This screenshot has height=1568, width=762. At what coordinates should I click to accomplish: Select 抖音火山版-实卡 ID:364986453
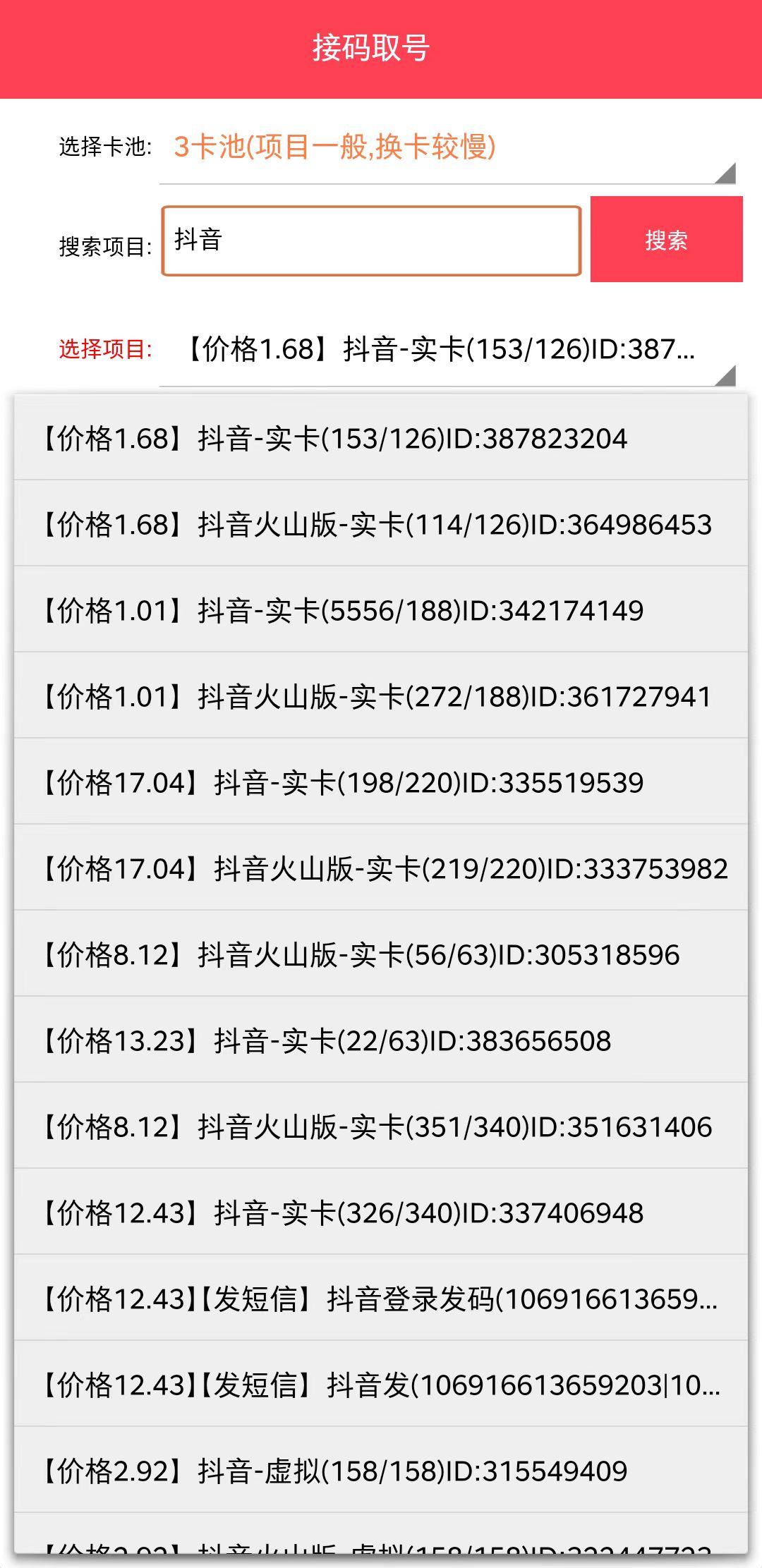click(381, 525)
